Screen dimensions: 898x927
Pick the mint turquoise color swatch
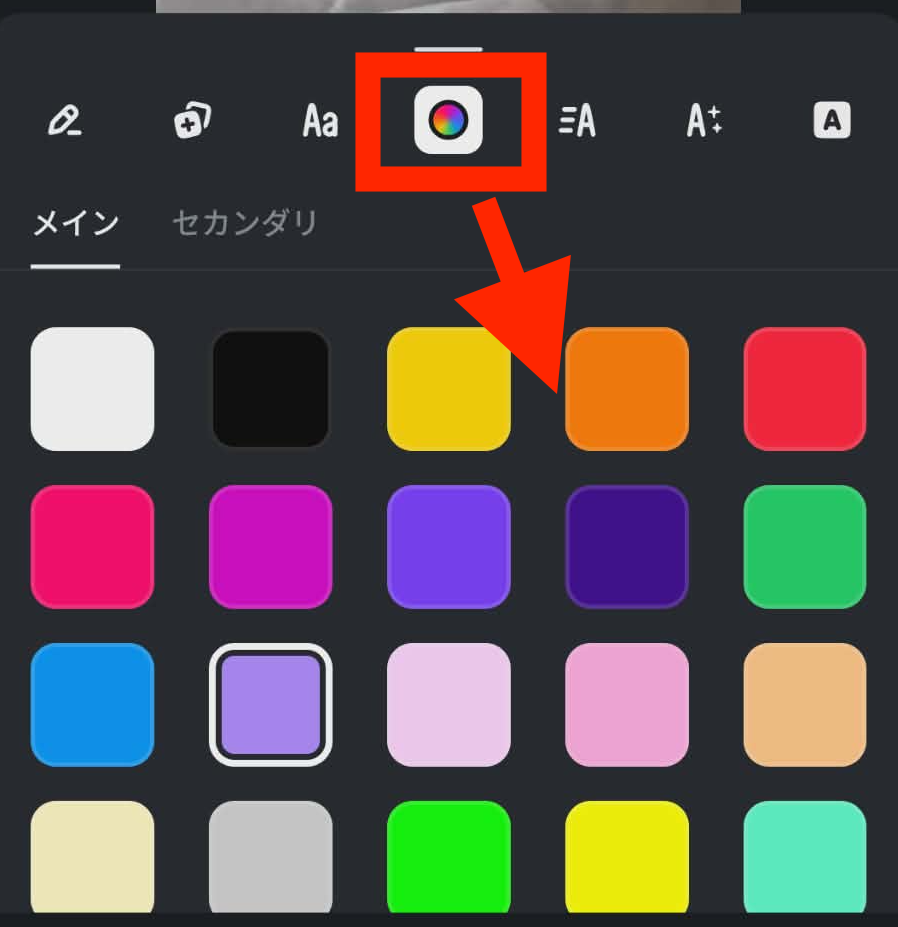805,855
